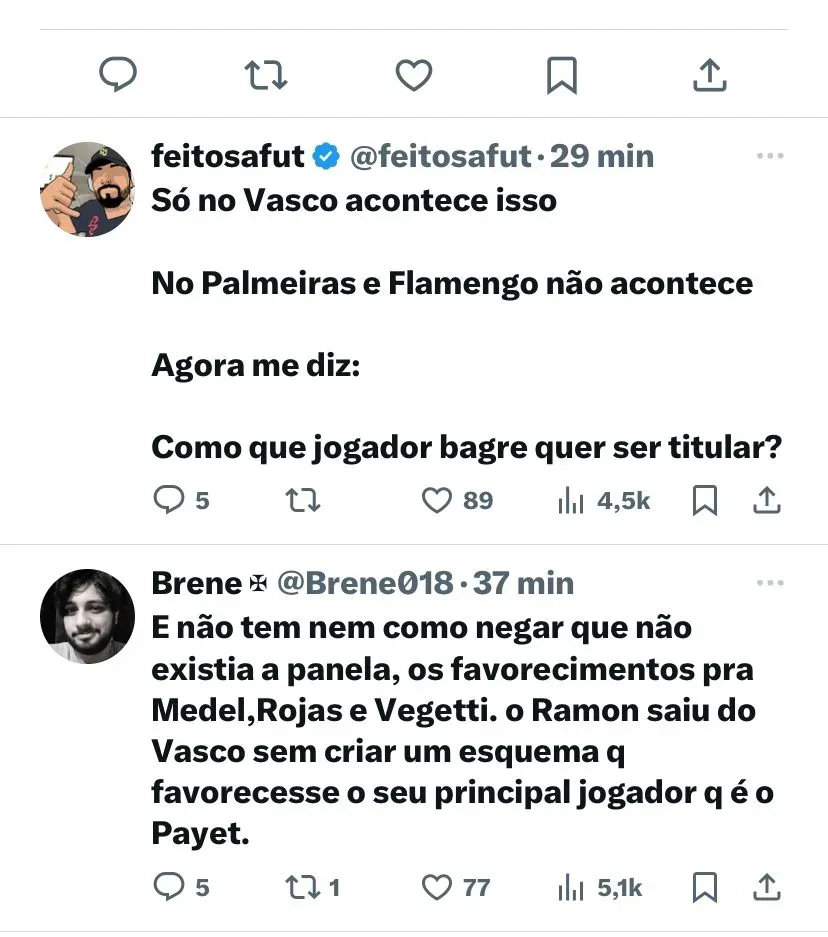
Task: Share feitosafut's tweet
Action: click(x=766, y=500)
